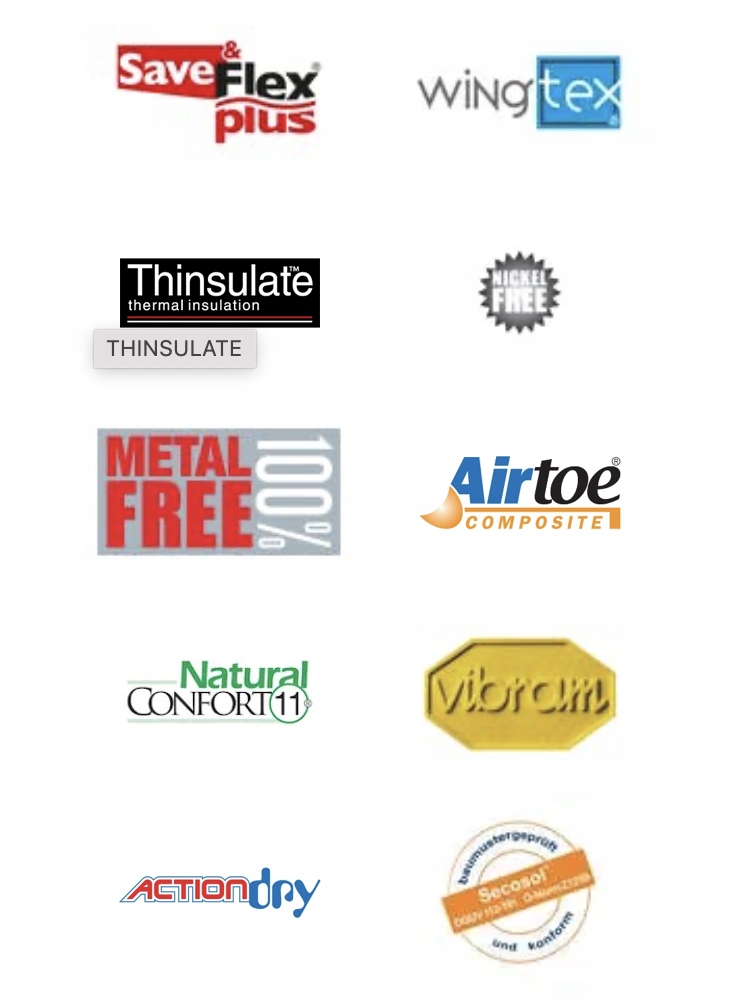
Task: Open the Actiondry technology tile
Action: point(219,892)
